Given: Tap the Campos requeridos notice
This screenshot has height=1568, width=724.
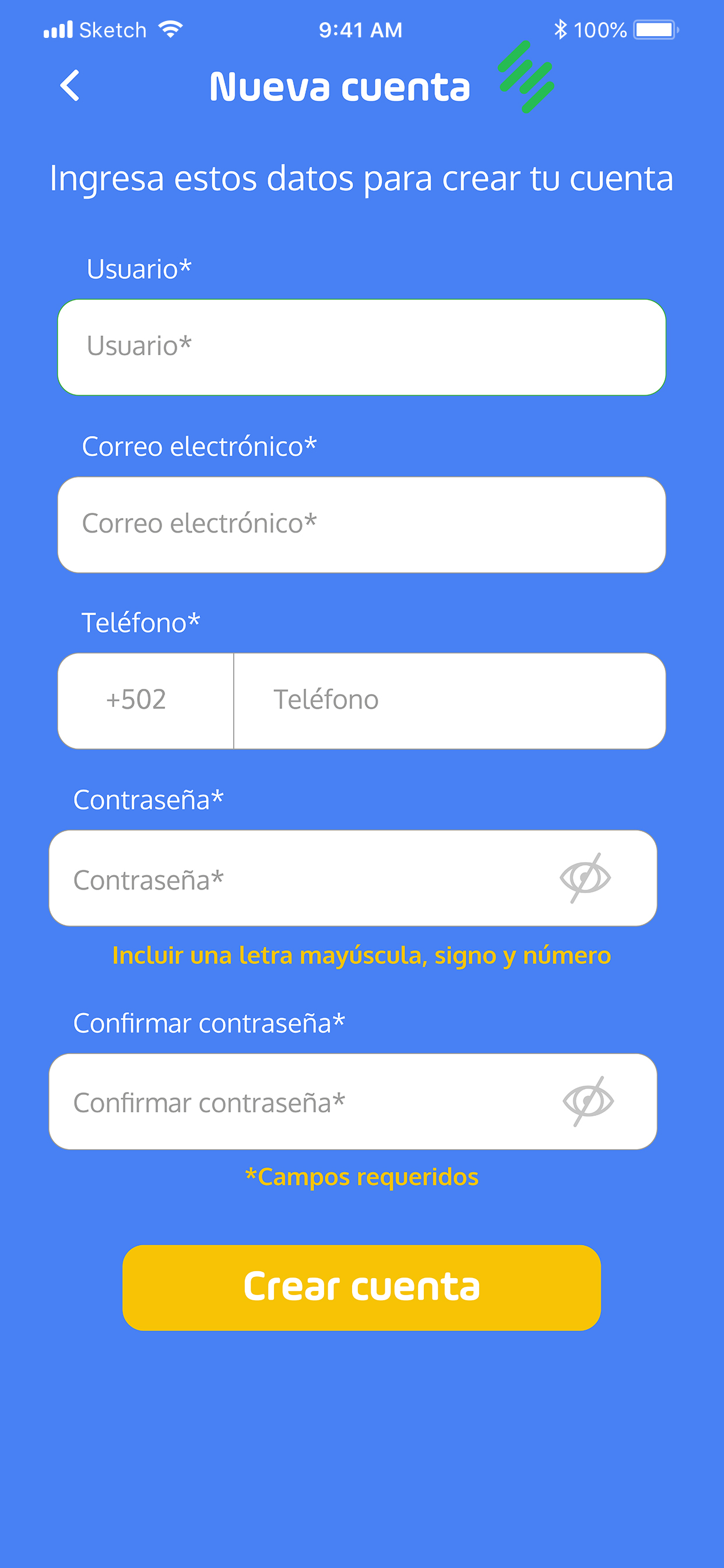Looking at the screenshot, I should pos(361,1176).
